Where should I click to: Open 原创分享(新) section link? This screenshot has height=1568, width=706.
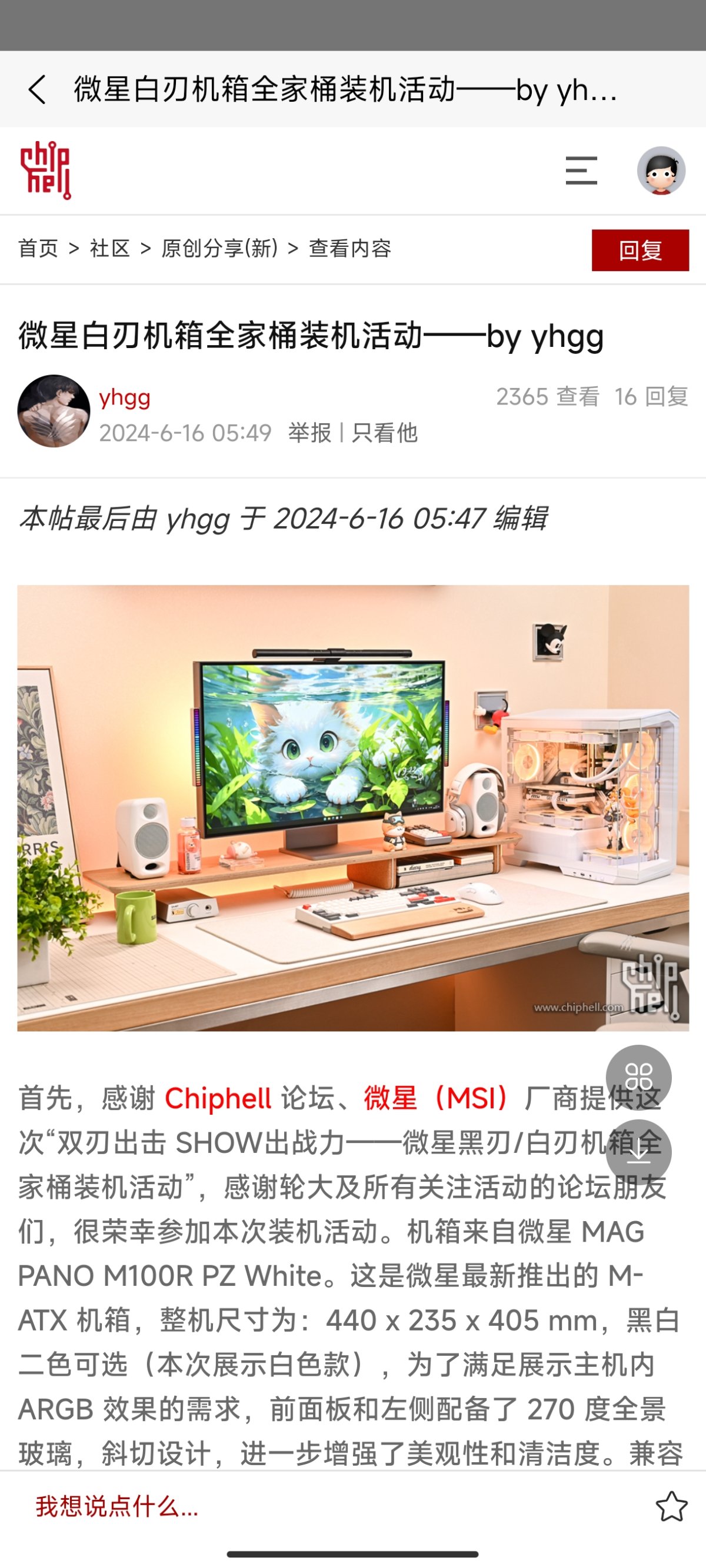[219, 248]
